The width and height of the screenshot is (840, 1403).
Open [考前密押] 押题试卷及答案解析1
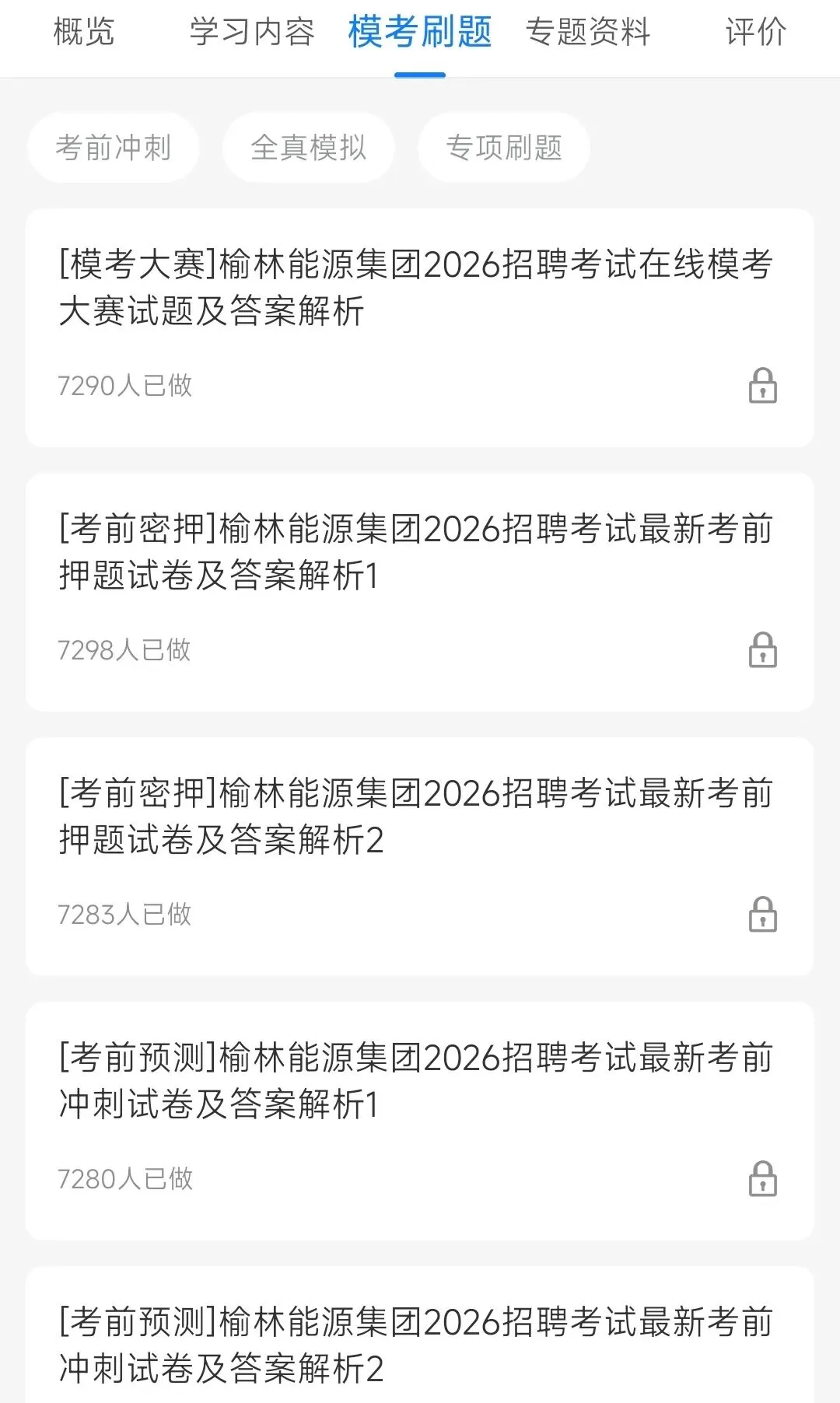(x=420, y=592)
